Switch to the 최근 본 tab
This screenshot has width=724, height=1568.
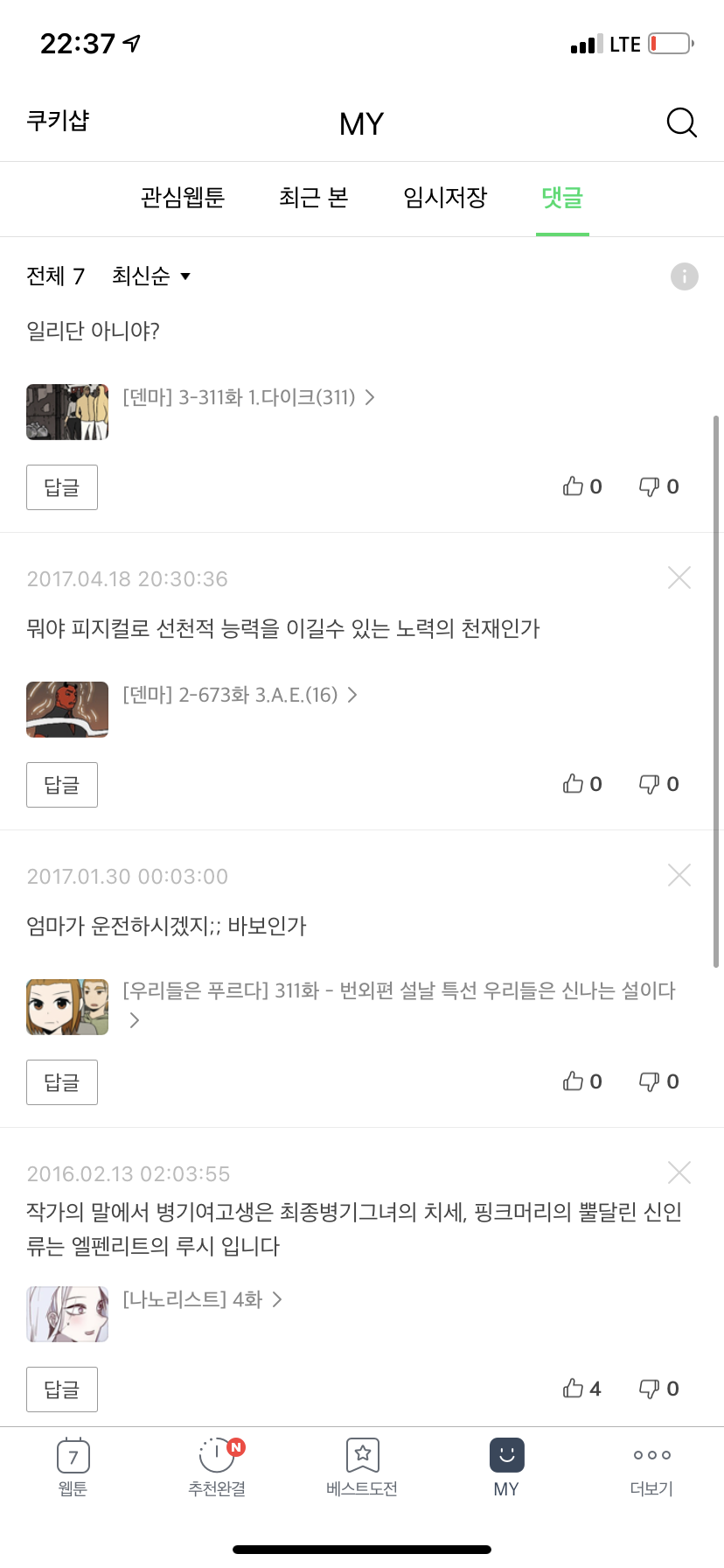pos(313,198)
